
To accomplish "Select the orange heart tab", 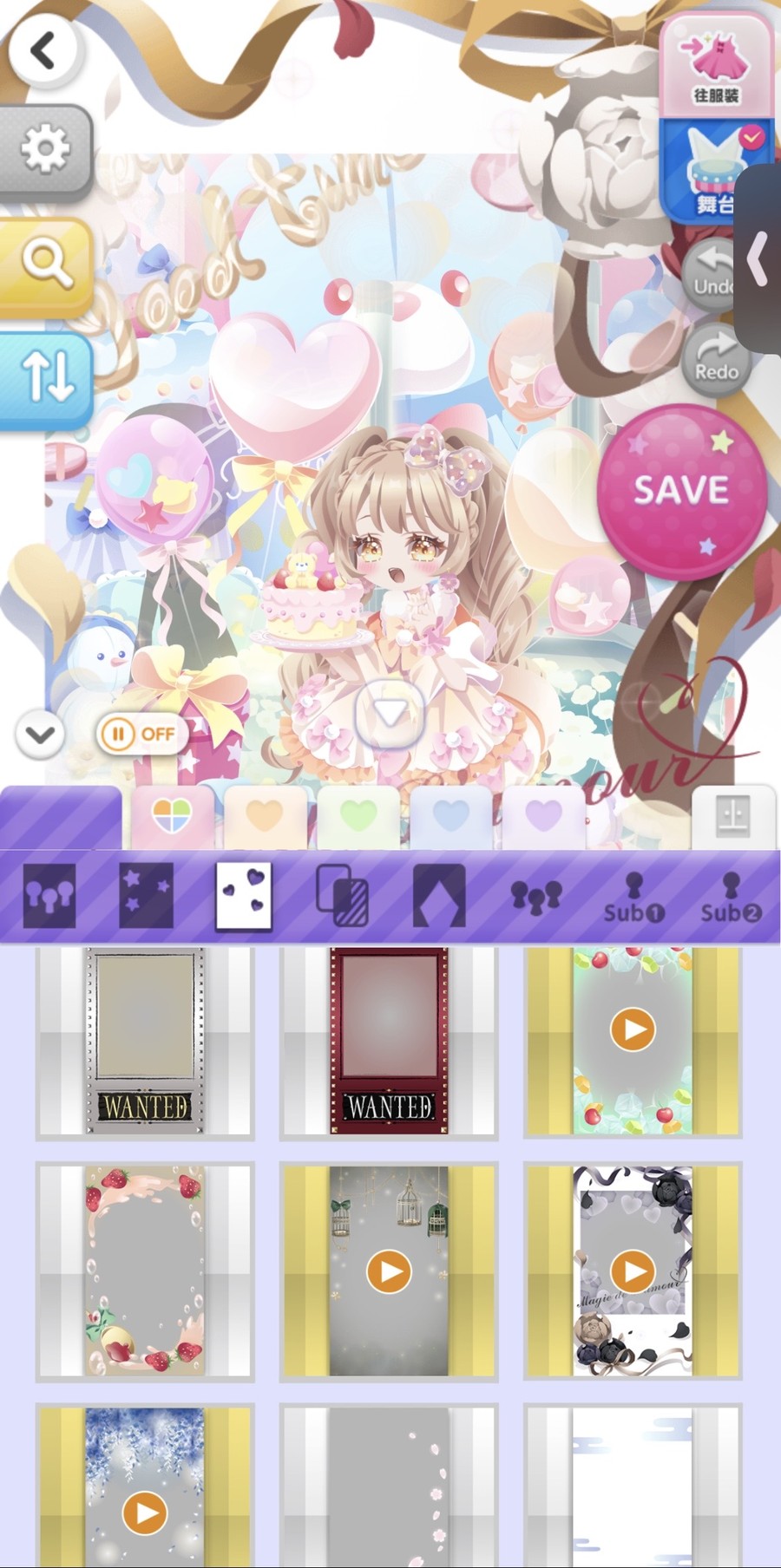I will (265, 817).
